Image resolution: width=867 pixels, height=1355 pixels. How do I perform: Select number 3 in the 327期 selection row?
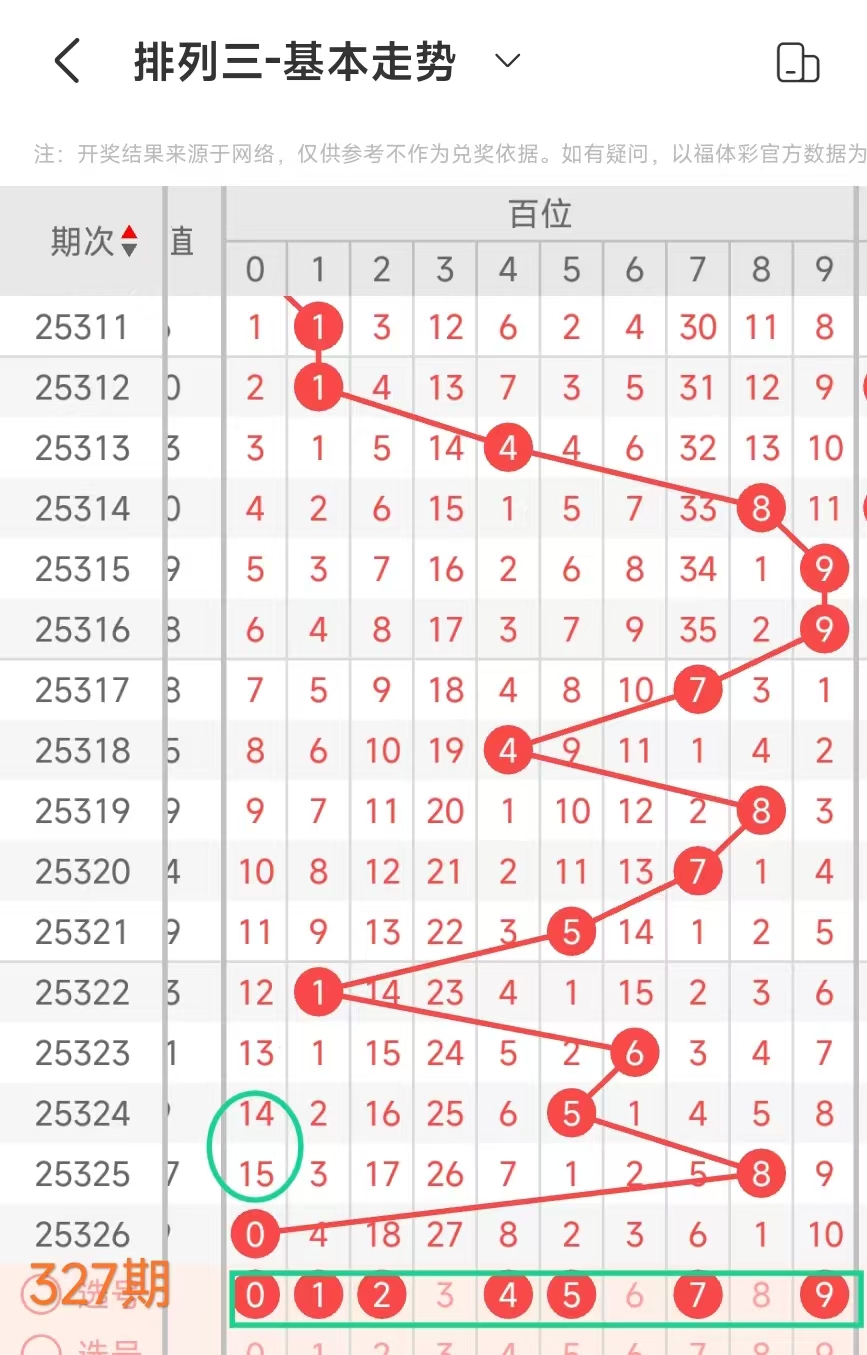[445, 1297]
